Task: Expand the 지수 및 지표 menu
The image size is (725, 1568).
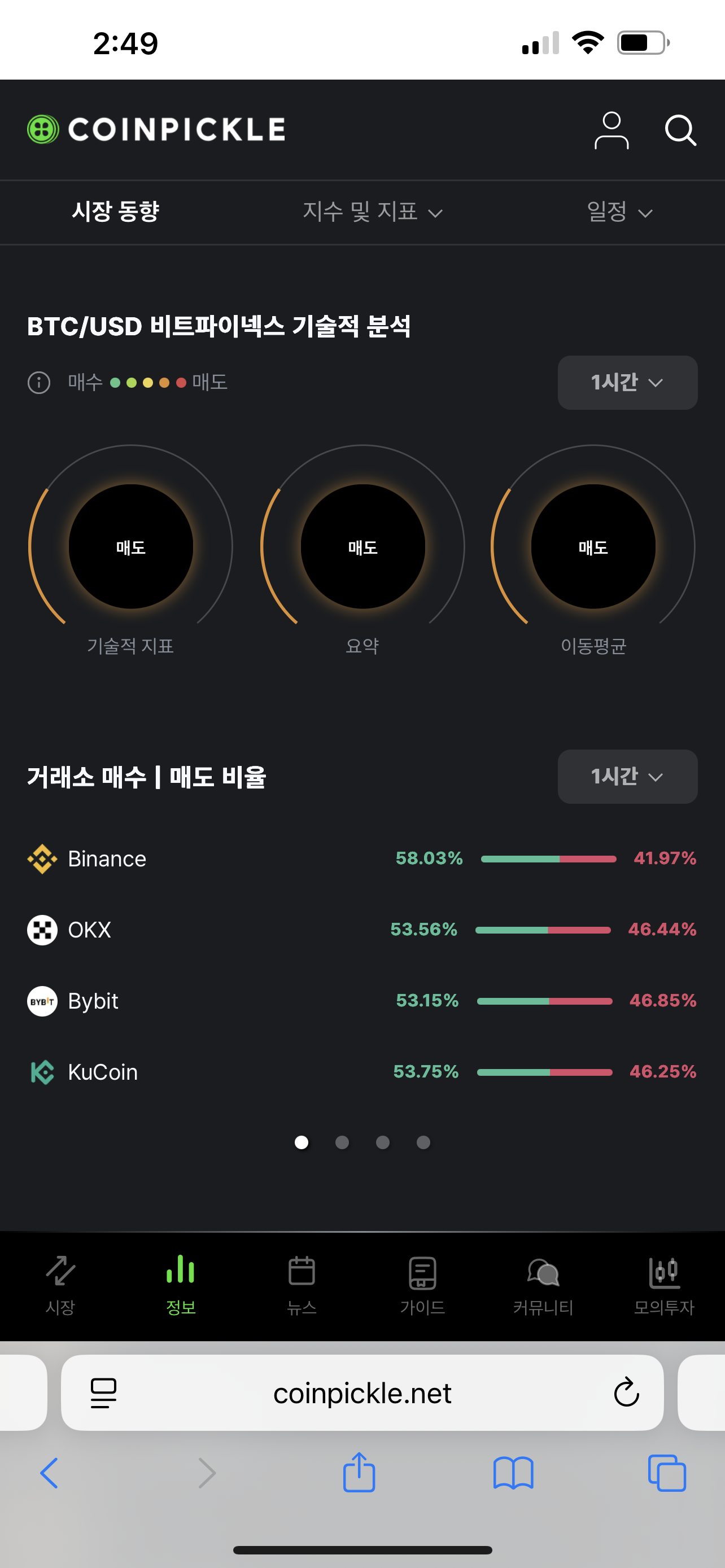Action: tap(372, 212)
